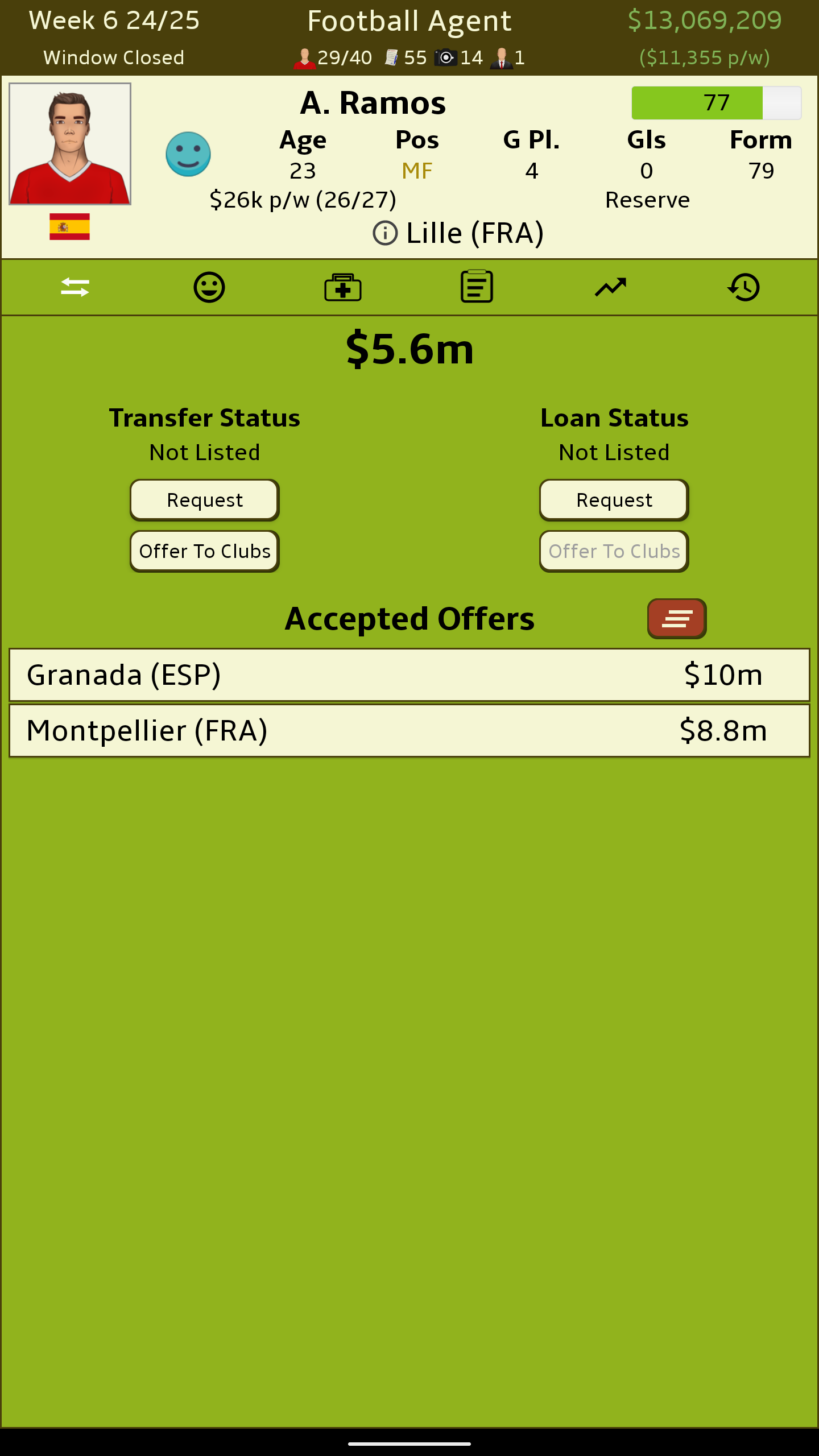The height and width of the screenshot is (1456, 819).
Task: Tap the red sort button beside Accepted Offers
Action: (x=677, y=618)
